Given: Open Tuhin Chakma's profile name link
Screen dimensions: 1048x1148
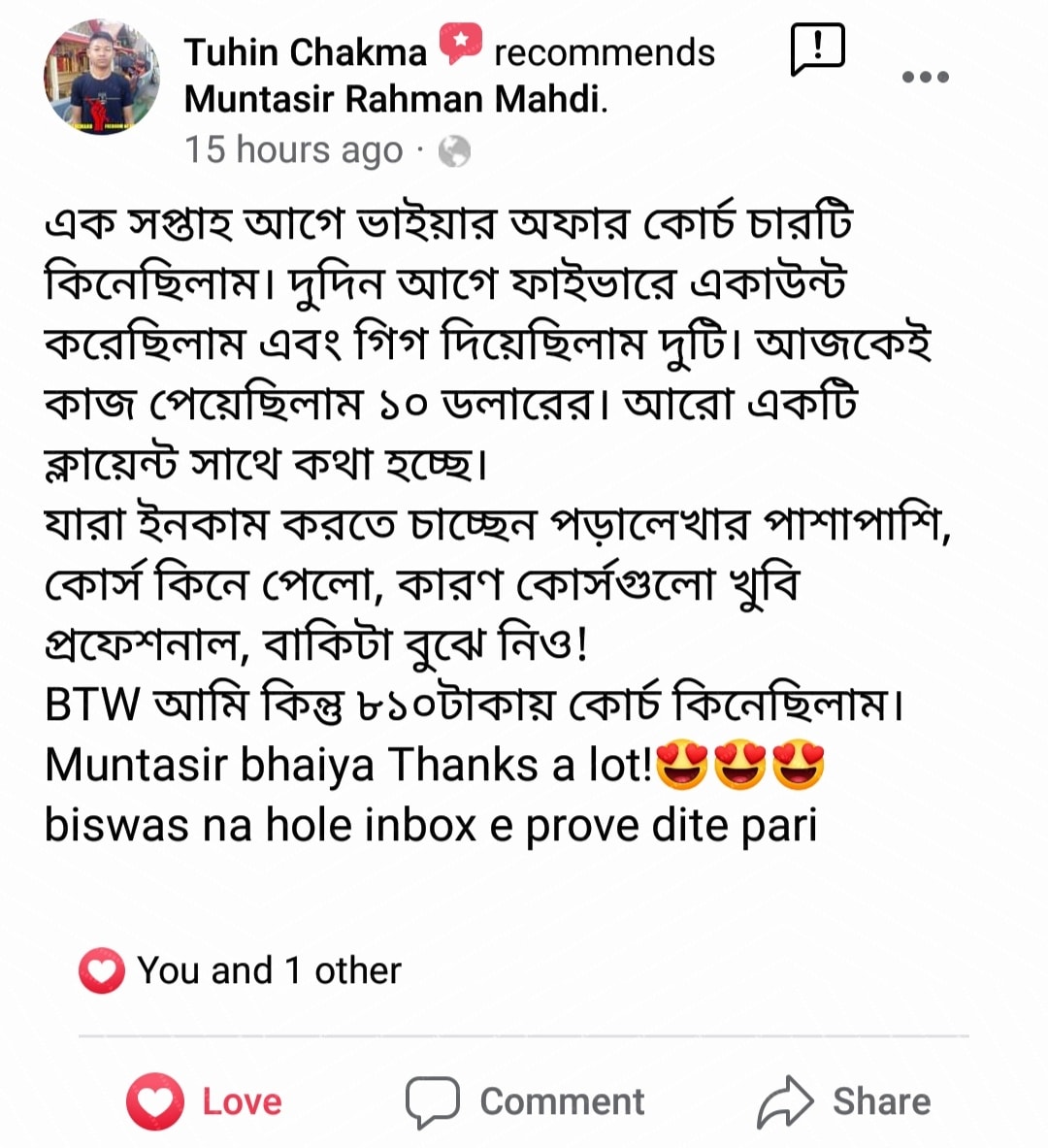Looking at the screenshot, I should 305,51.
